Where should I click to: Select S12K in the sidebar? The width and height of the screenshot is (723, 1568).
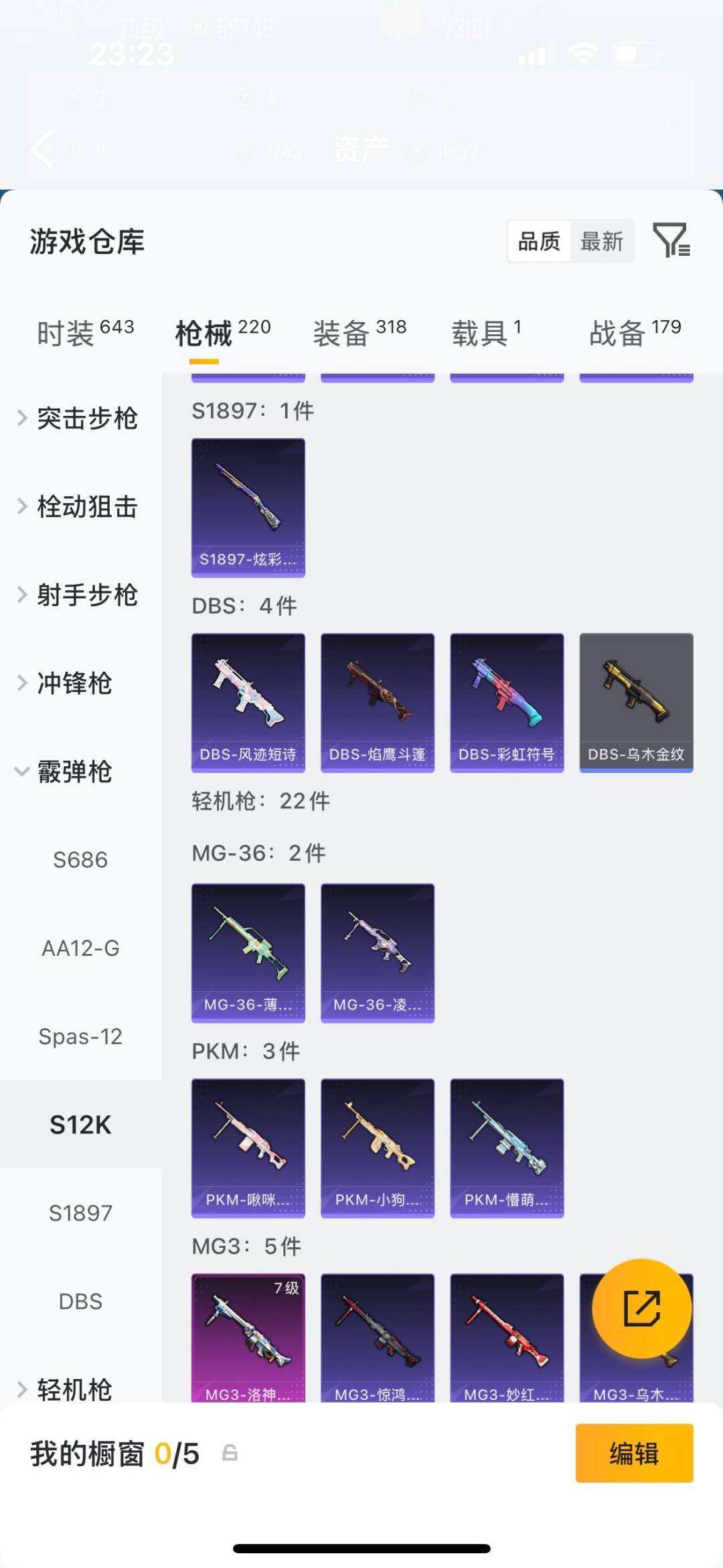(80, 1125)
